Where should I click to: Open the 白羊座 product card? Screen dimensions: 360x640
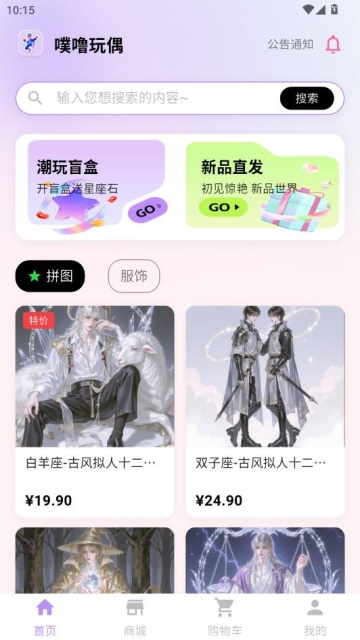(x=95, y=411)
